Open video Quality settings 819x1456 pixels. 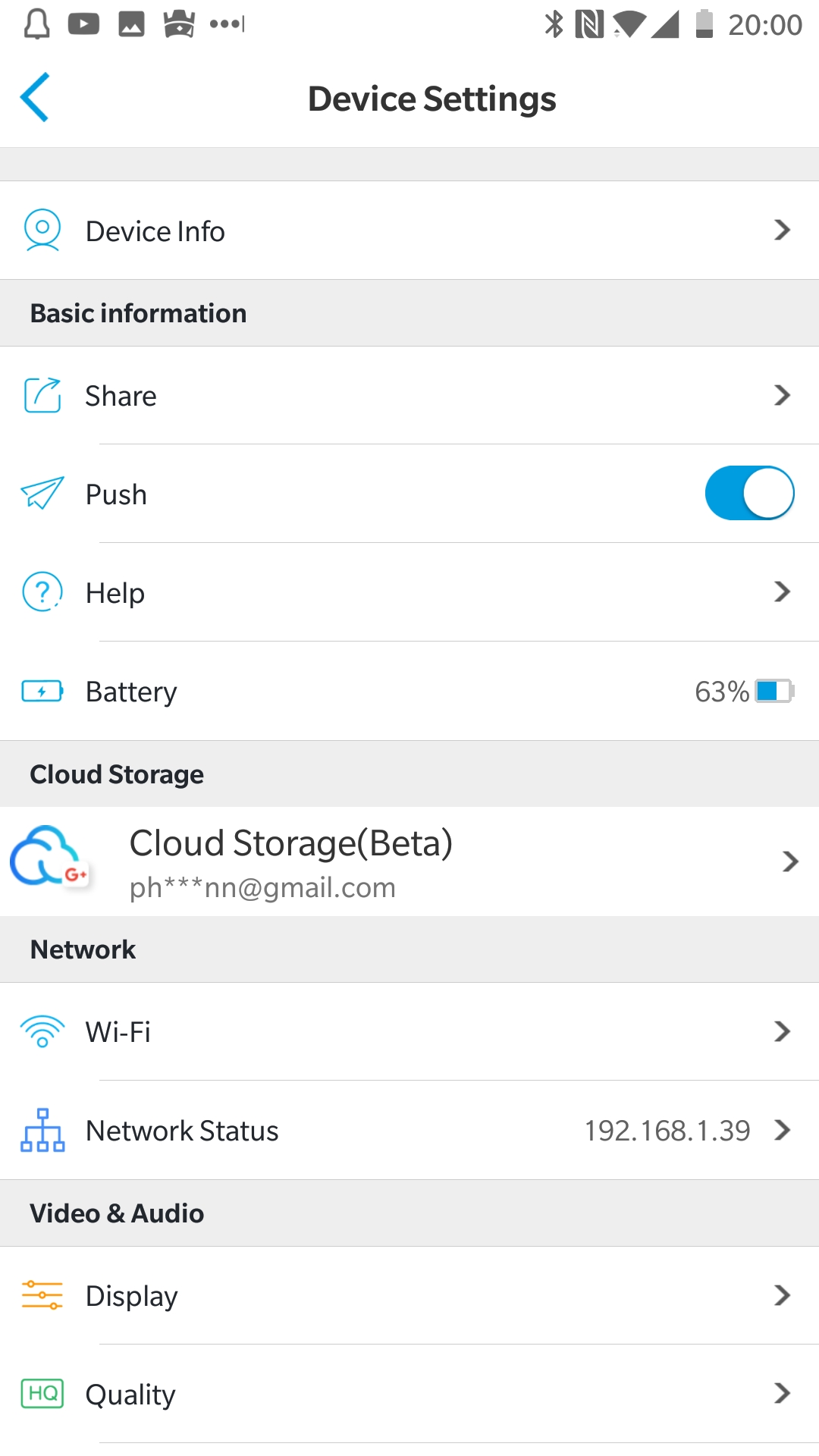click(409, 1394)
